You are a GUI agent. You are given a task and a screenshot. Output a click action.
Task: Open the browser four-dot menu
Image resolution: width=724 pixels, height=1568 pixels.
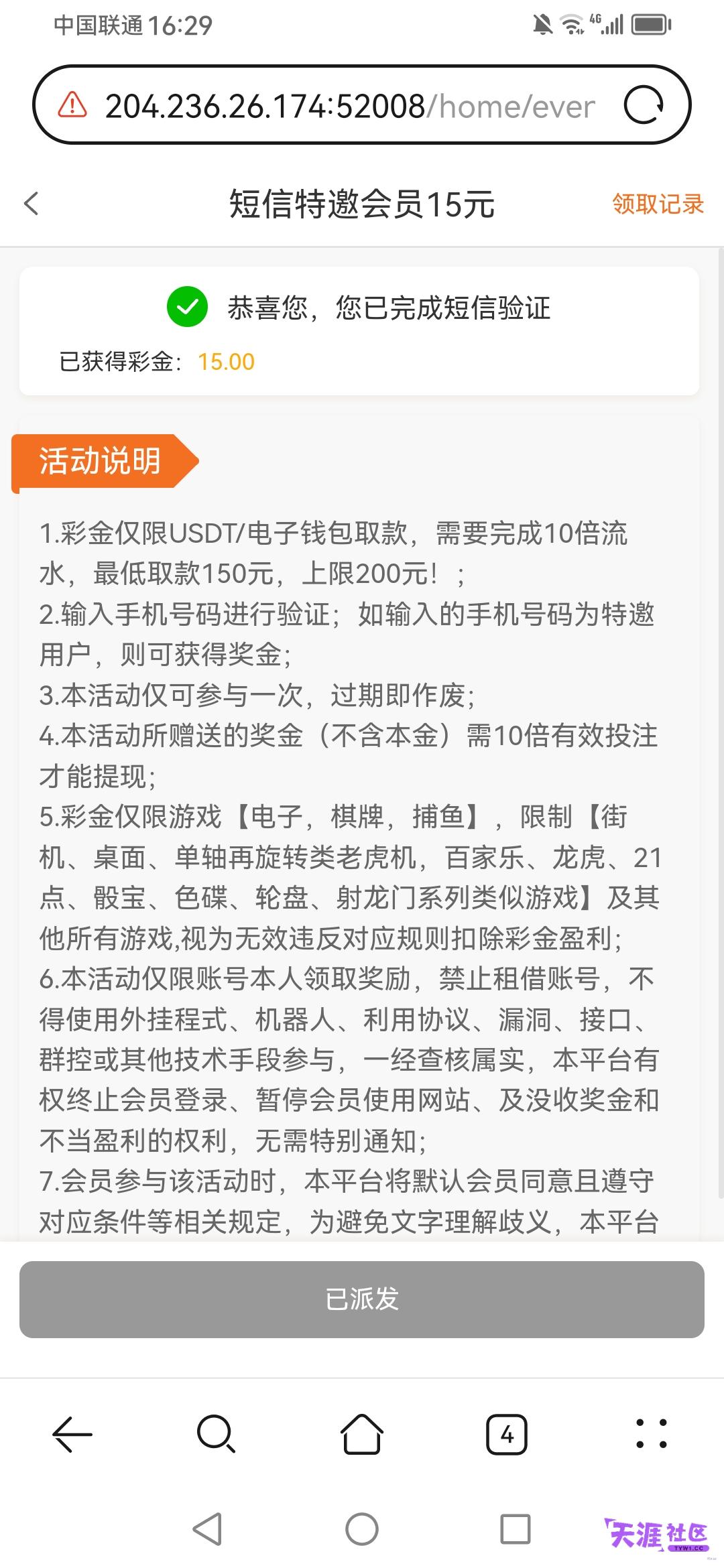651,1434
